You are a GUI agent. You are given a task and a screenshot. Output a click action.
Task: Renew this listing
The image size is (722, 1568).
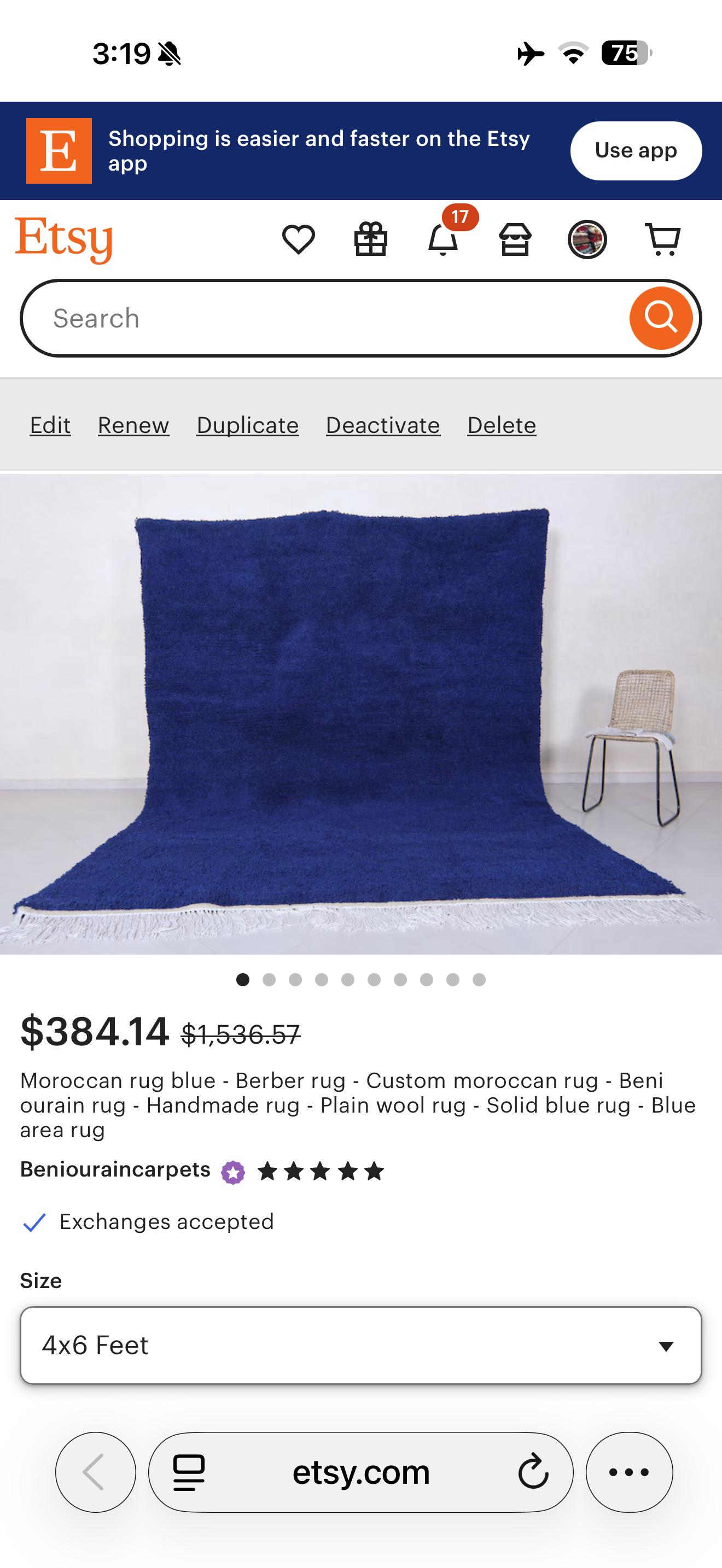[133, 425]
